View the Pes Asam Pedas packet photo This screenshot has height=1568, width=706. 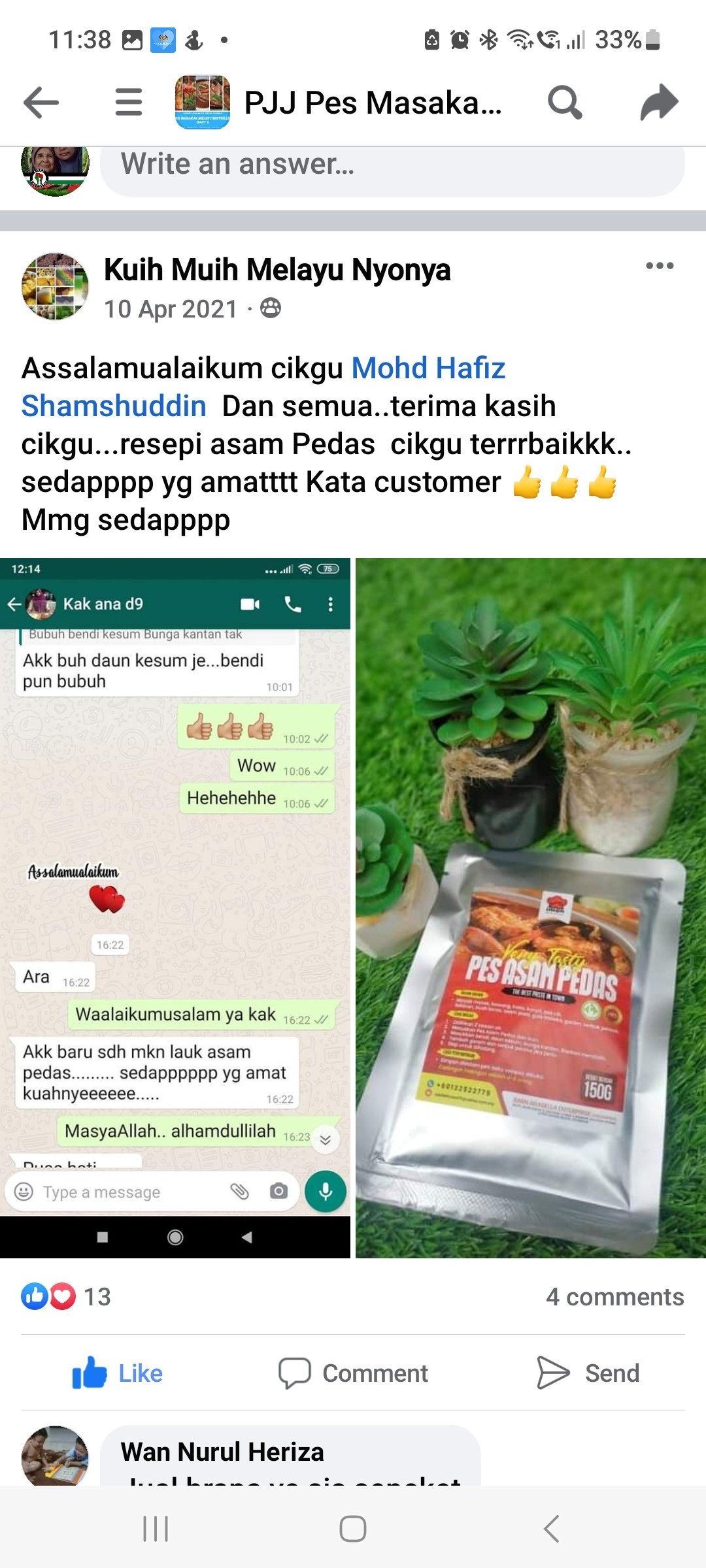(531, 907)
